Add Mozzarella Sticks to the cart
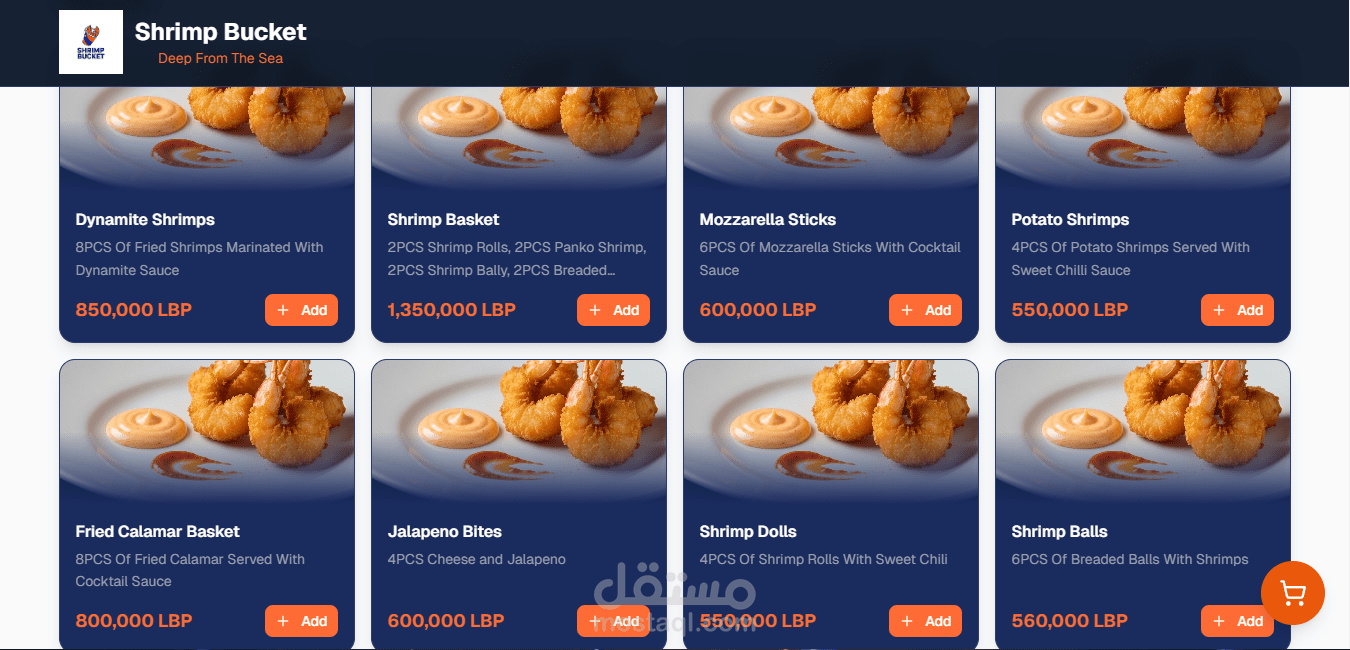The height and width of the screenshot is (650, 1350). 925,310
